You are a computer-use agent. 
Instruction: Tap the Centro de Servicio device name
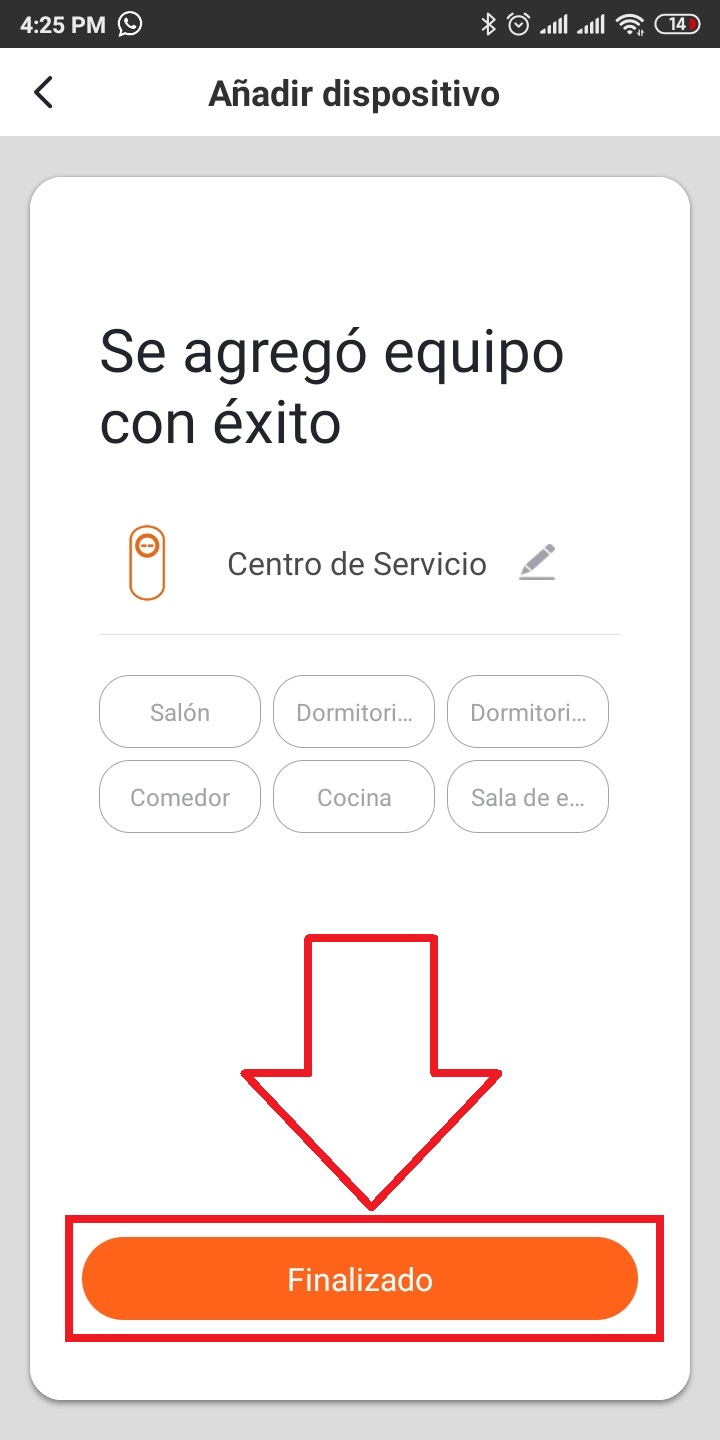click(357, 563)
